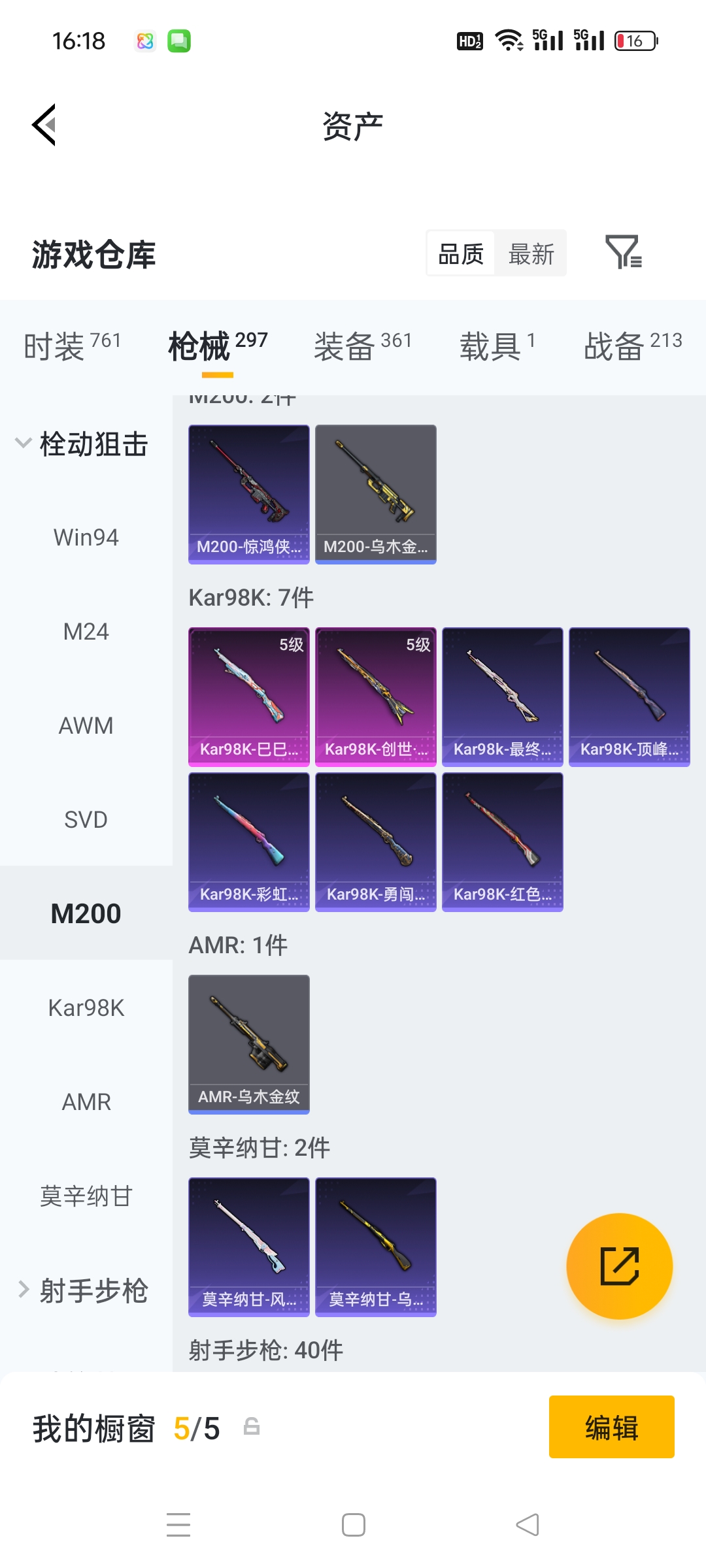Open the Kar98K-创世 level 5 skin
706x1568 pixels.
376,696
